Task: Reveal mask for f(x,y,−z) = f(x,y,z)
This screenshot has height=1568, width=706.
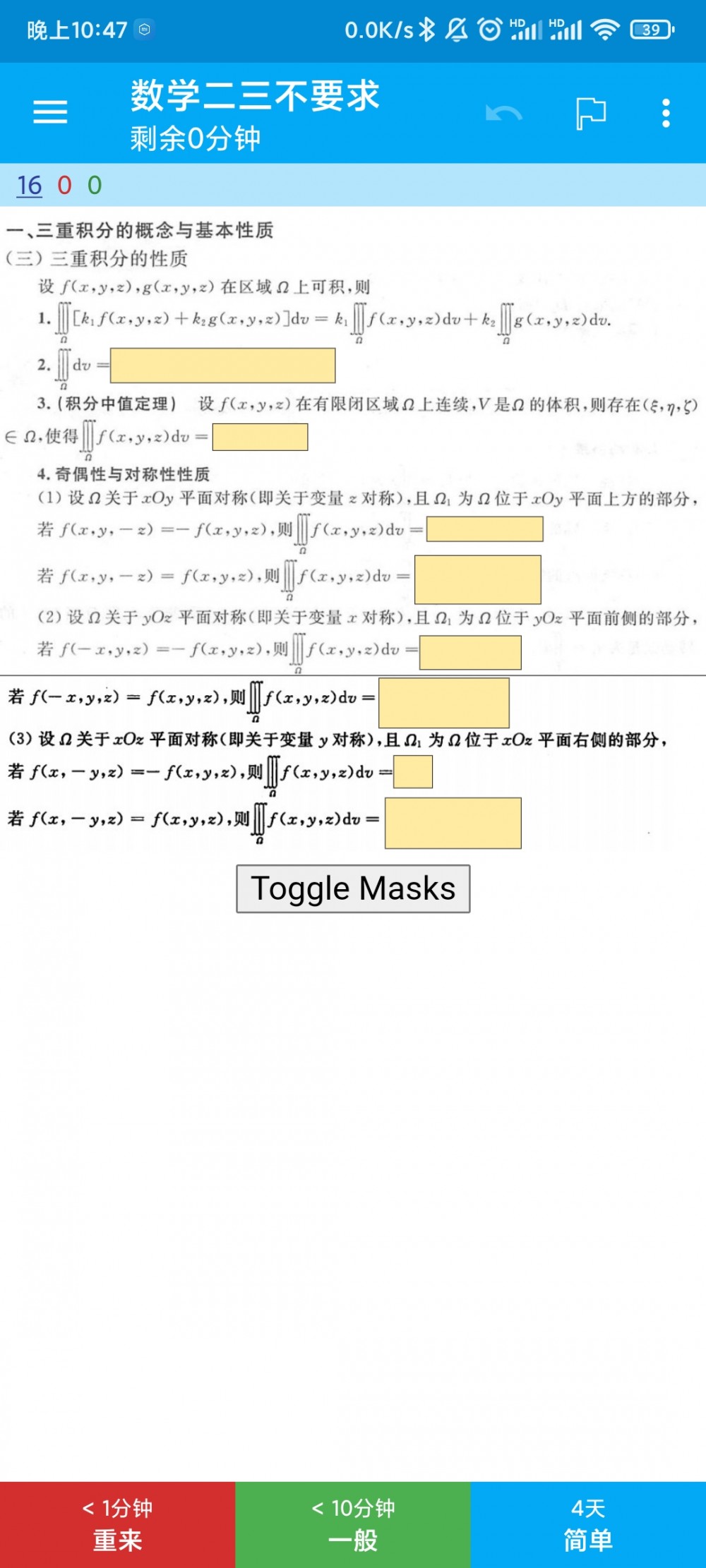Action: click(478, 579)
